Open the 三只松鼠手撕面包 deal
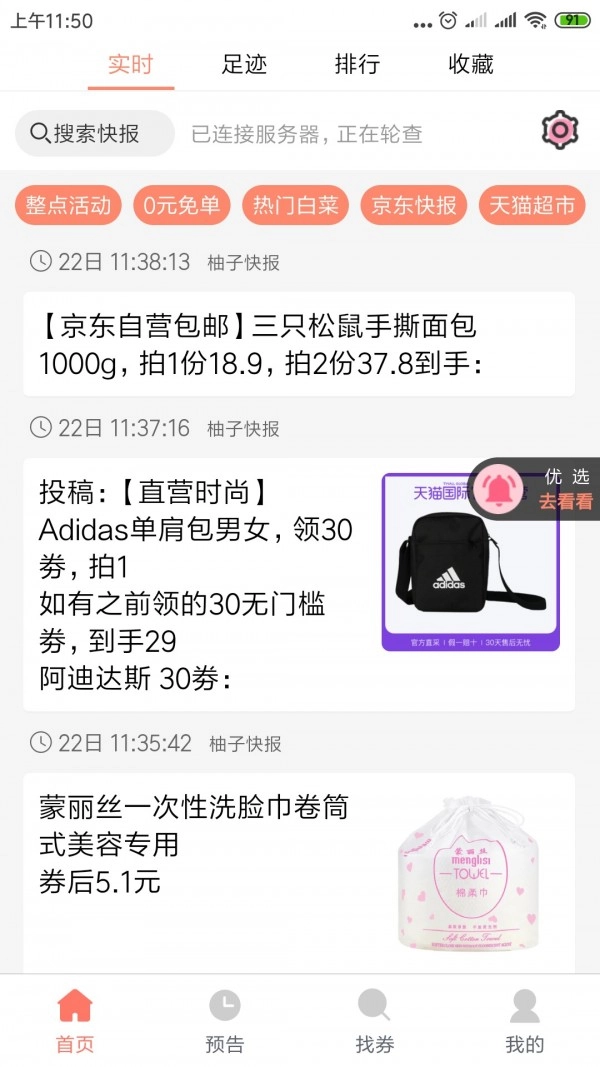Screen dimensions: 600x1067 point(298,344)
